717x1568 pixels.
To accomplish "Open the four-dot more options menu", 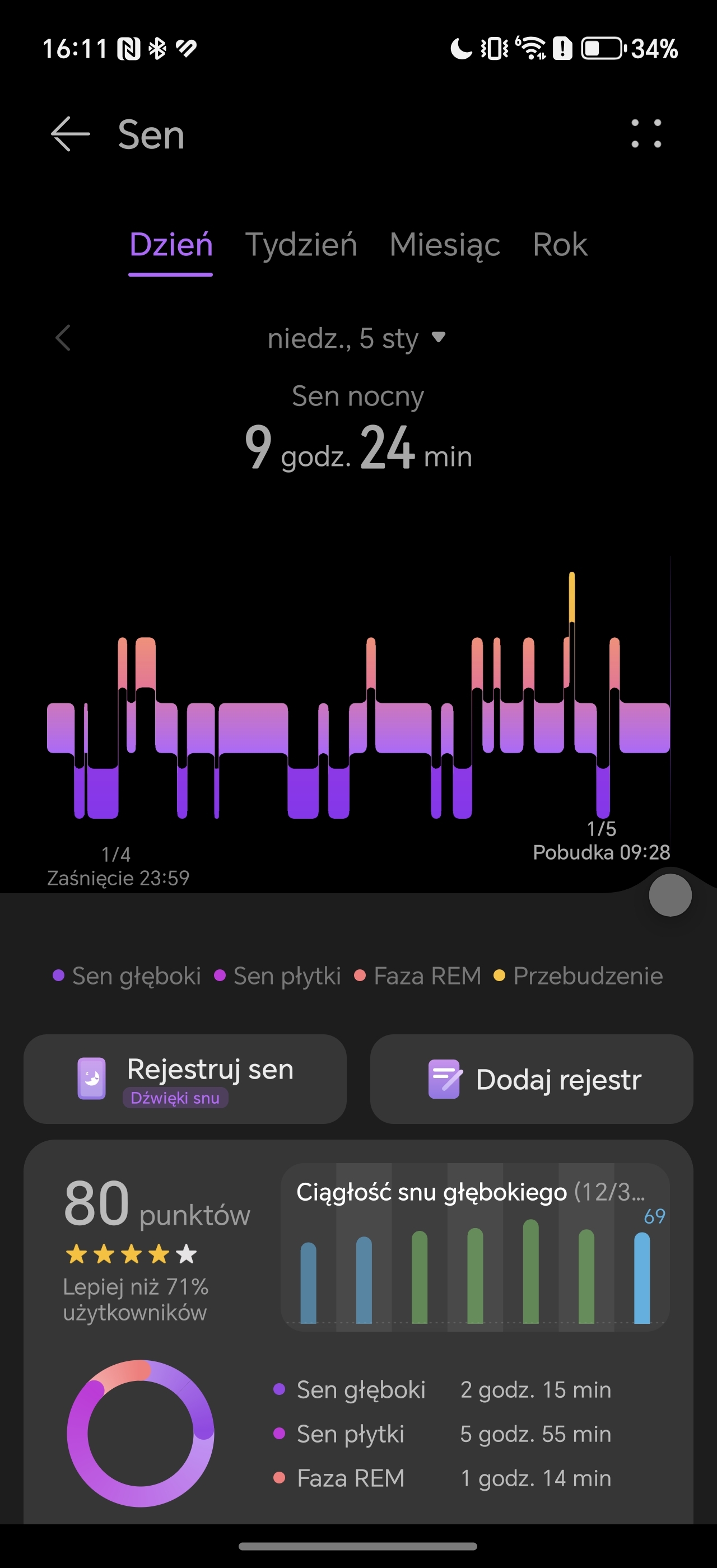I will tap(646, 133).
